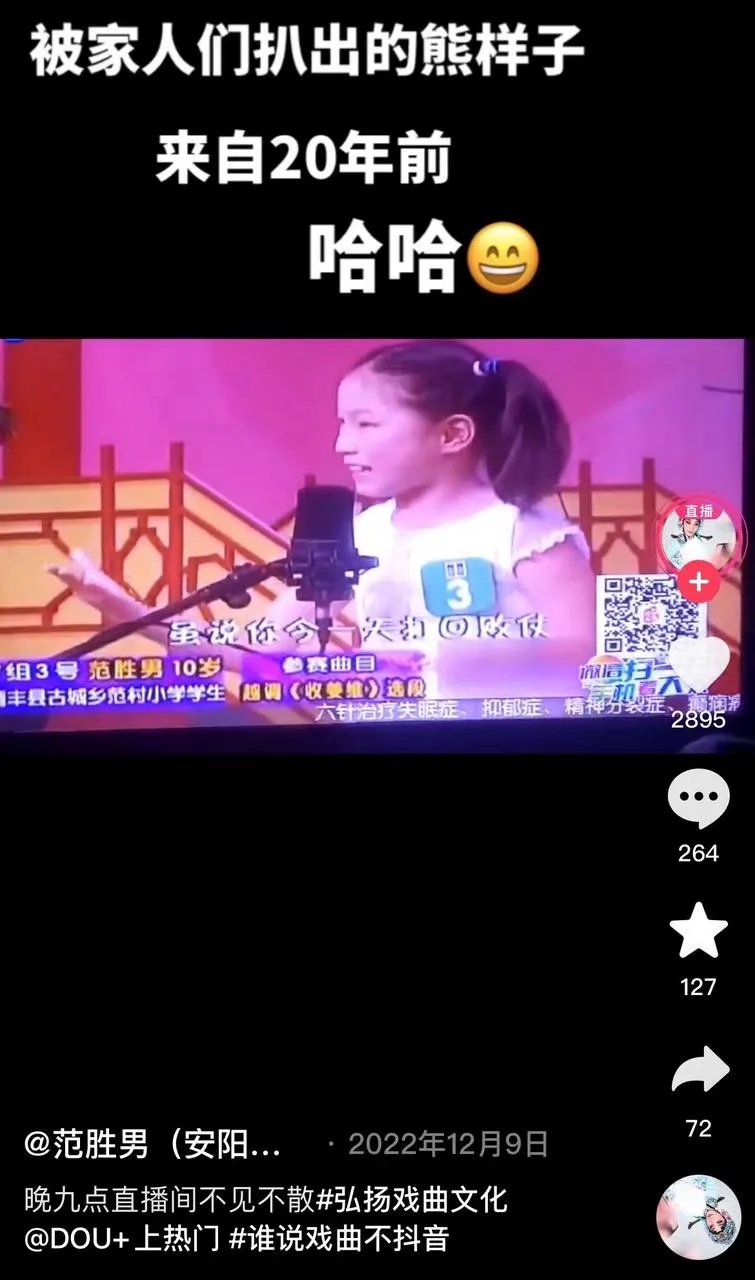This screenshot has width=755, height=1280.
Task: Open the rotating music disc
Action: pos(698,1216)
